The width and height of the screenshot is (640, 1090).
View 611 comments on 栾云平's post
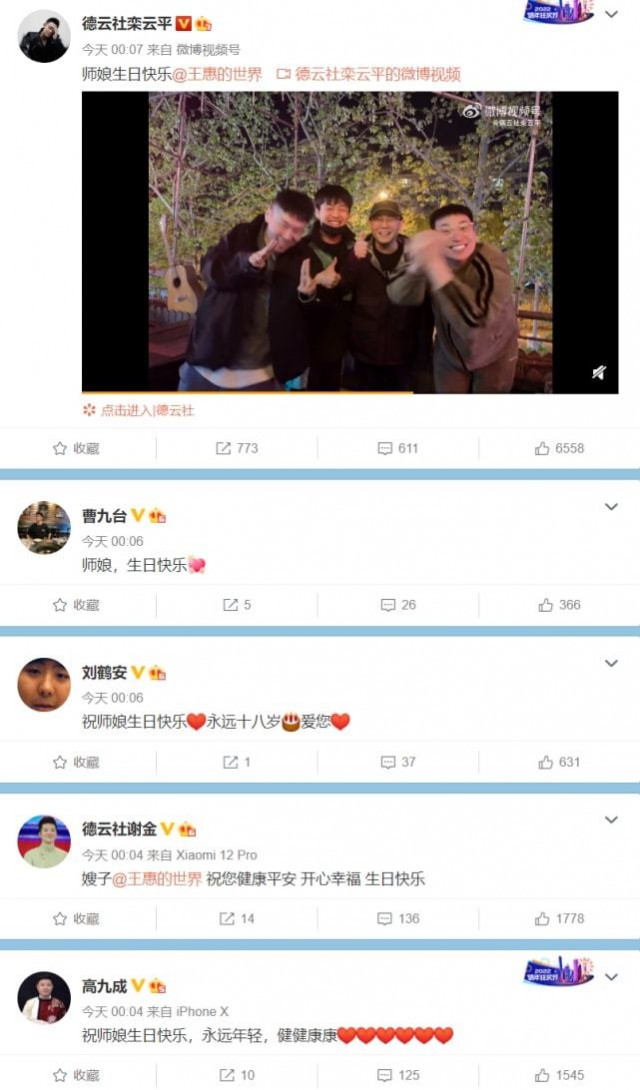coord(398,448)
